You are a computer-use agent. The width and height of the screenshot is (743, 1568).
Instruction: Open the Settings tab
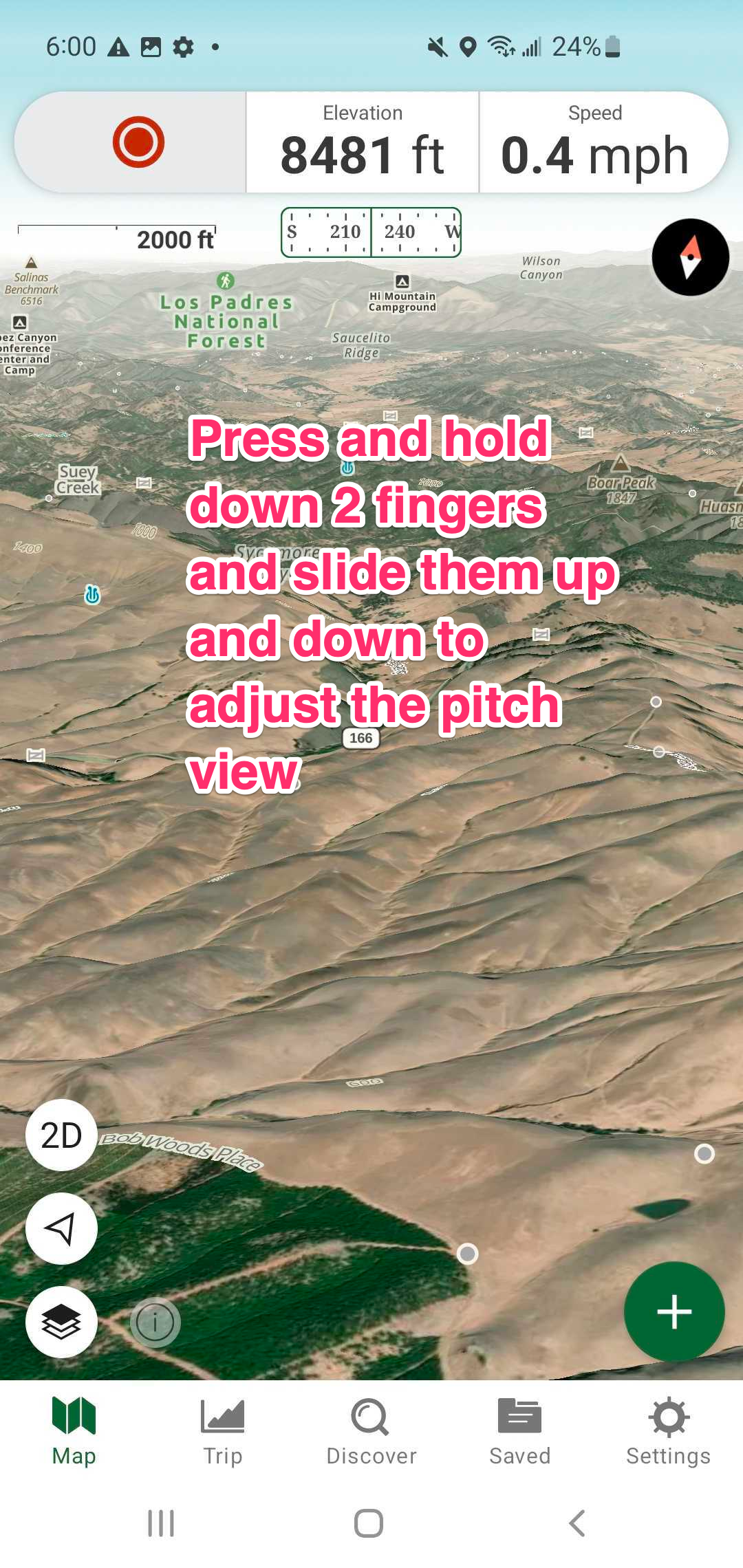tap(669, 1432)
